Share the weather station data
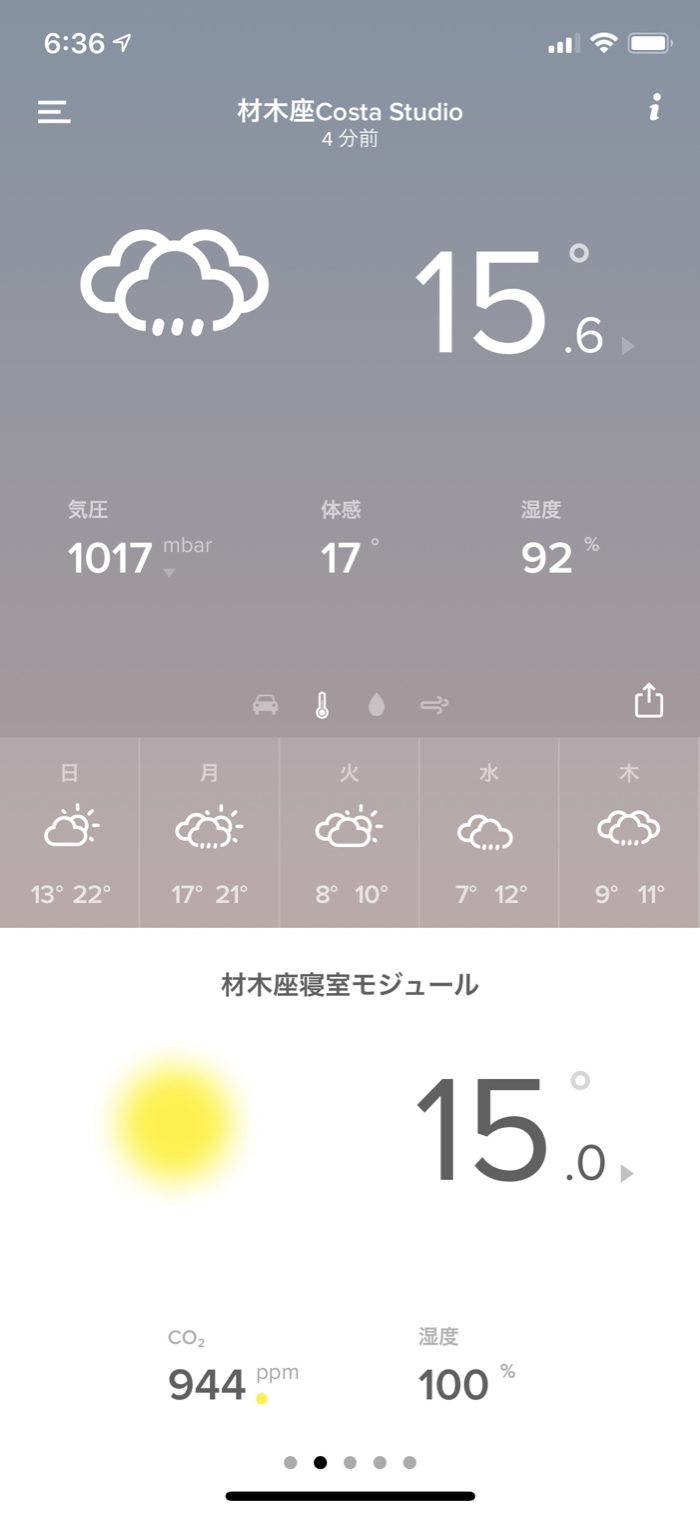 pyautogui.click(x=649, y=700)
